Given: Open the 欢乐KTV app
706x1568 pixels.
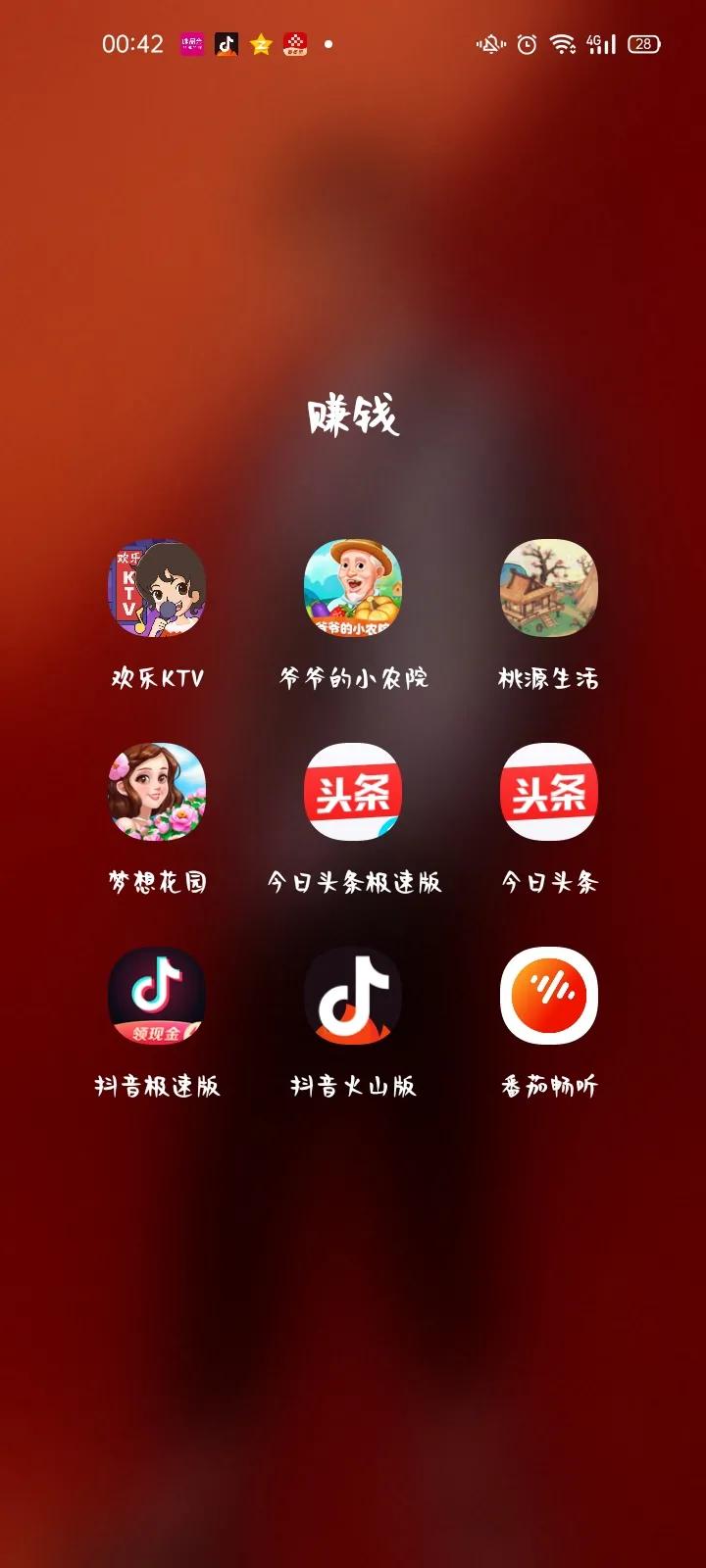Looking at the screenshot, I should (158, 589).
